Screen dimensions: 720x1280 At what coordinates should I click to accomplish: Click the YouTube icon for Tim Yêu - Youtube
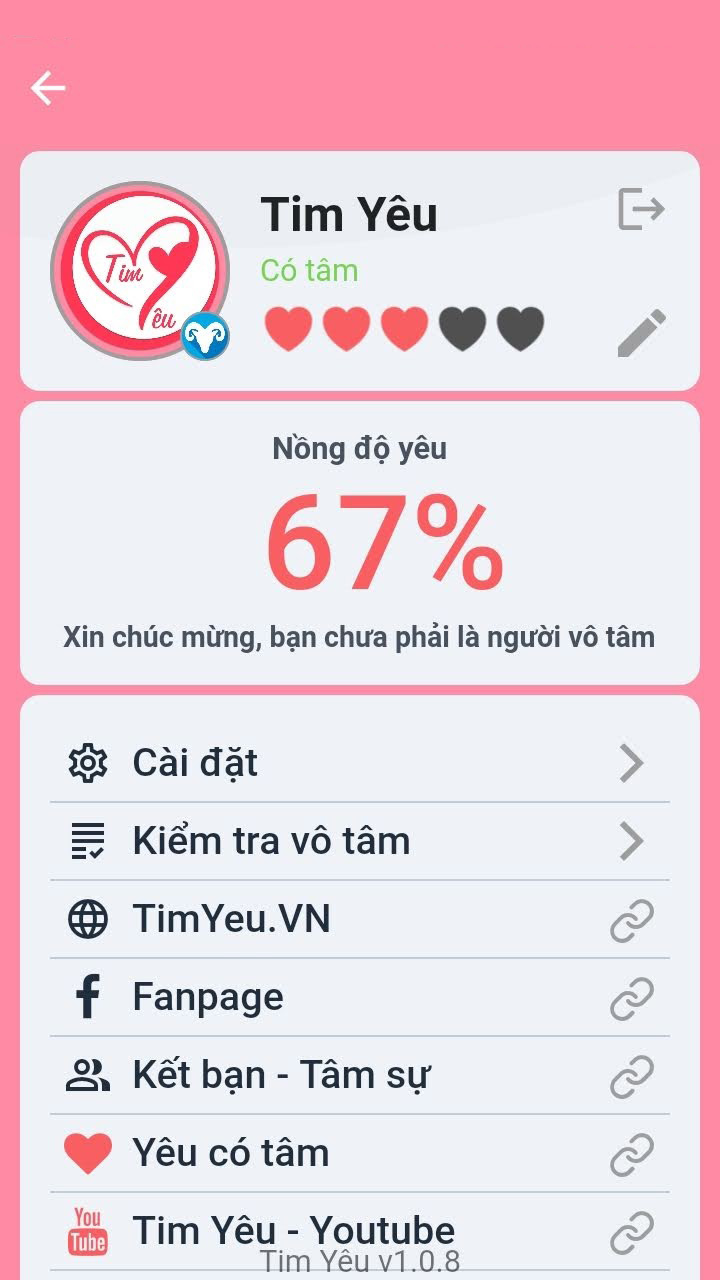[x=87, y=1230]
